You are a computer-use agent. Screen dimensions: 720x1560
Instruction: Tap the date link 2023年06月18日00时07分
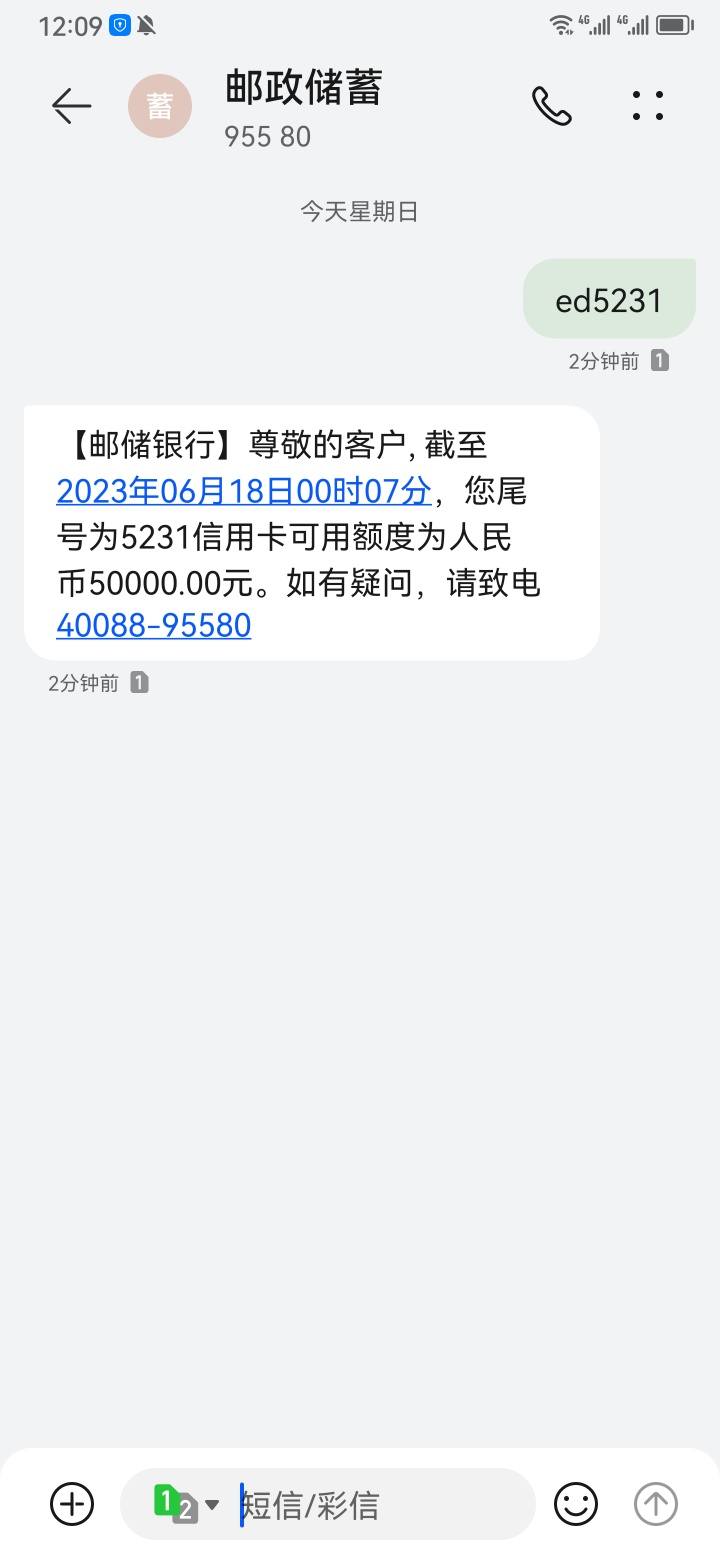pos(244,491)
